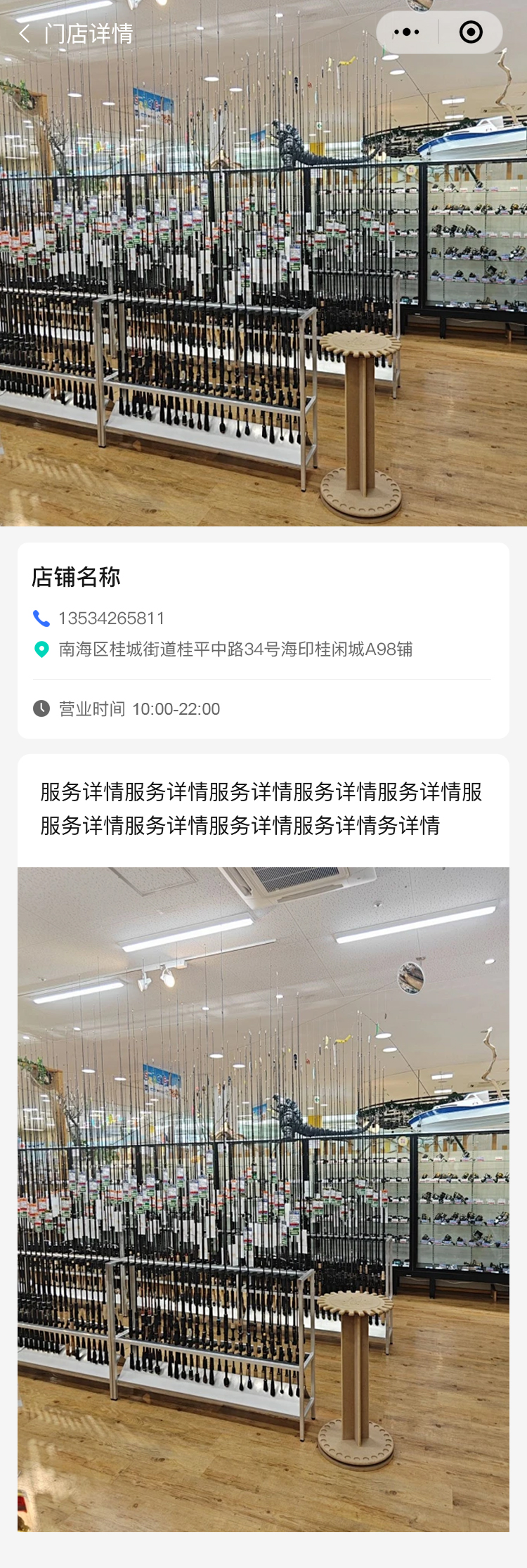Close the mini program via the circle icon
This screenshot has height=1568, width=527.
pos(471,32)
